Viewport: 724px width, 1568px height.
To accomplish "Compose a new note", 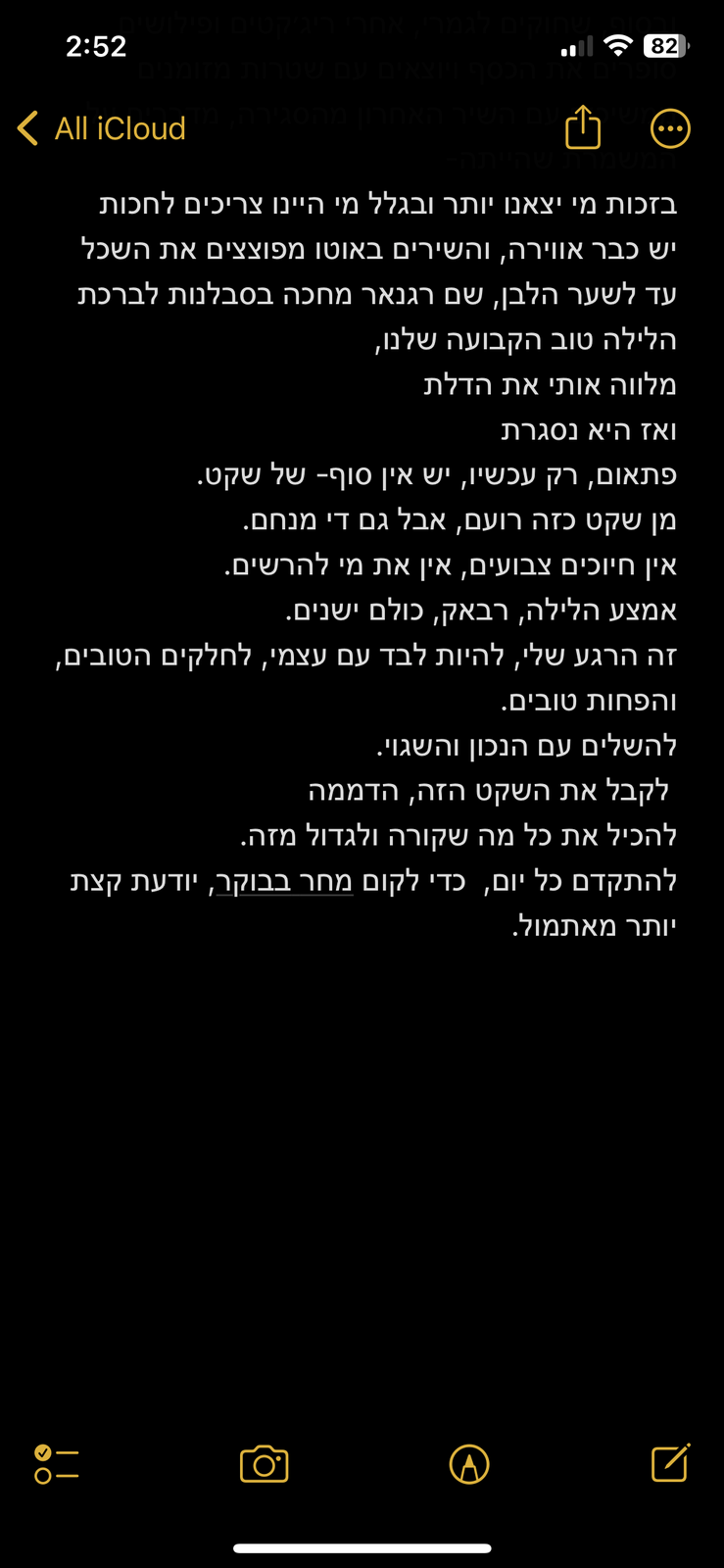I will pyautogui.click(x=671, y=1463).
